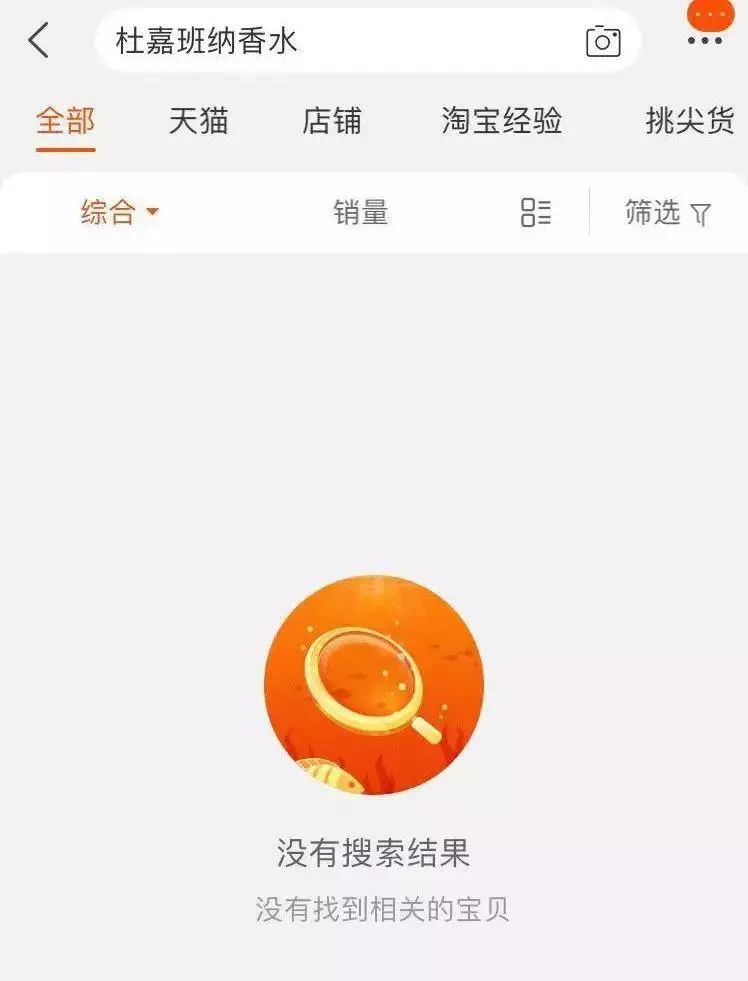Switch to the 挑尖货 tab
Viewport: 748px width, 981px height.
click(x=689, y=122)
